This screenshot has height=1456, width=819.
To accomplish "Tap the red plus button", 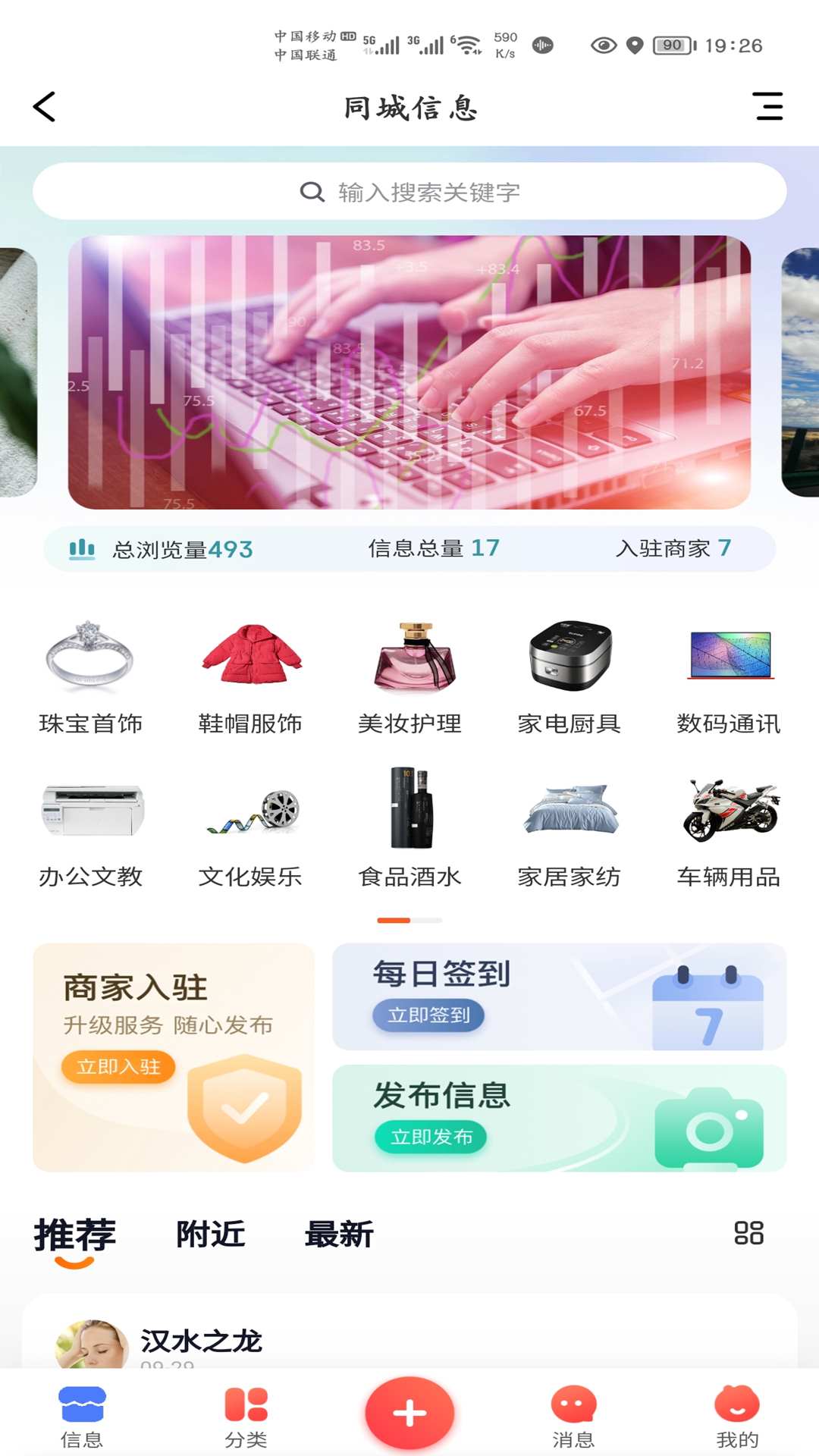I will (x=409, y=1413).
